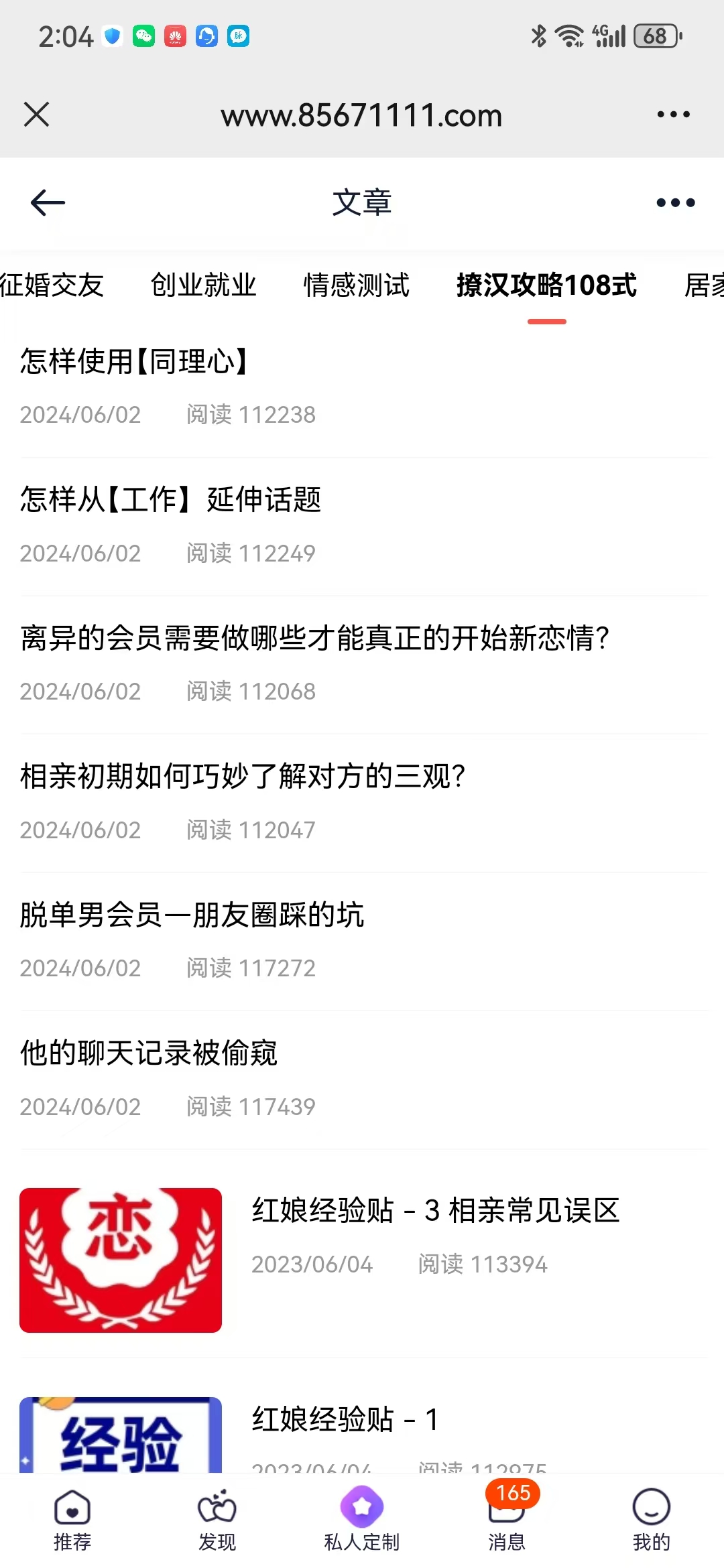Close the web page with X
The width and height of the screenshot is (724, 1568).
[36, 115]
